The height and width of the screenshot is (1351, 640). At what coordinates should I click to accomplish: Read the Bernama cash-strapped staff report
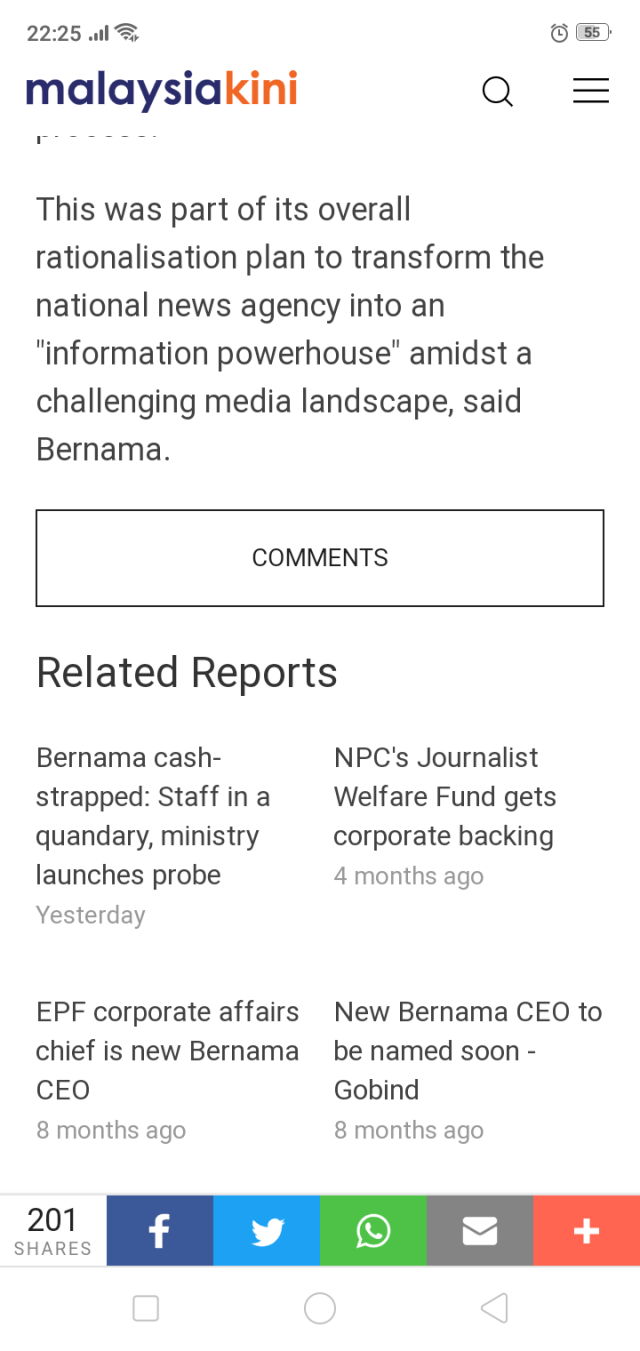153,816
